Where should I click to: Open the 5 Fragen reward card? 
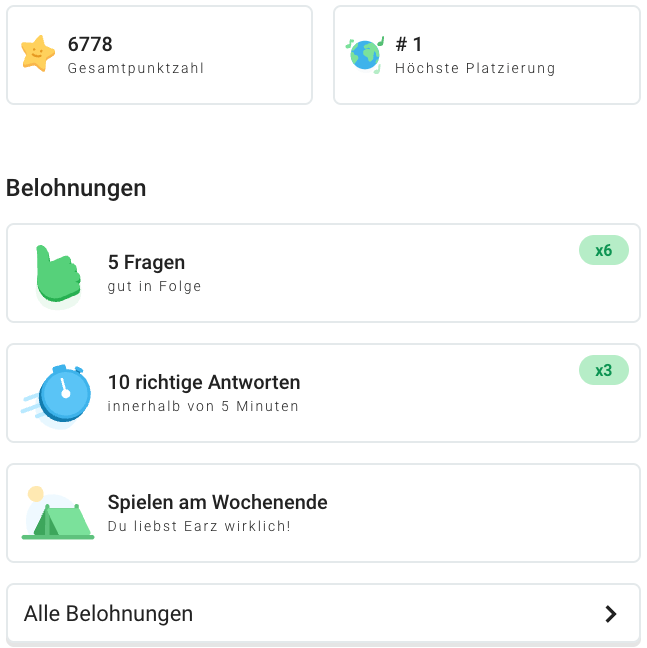(x=322, y=273)
